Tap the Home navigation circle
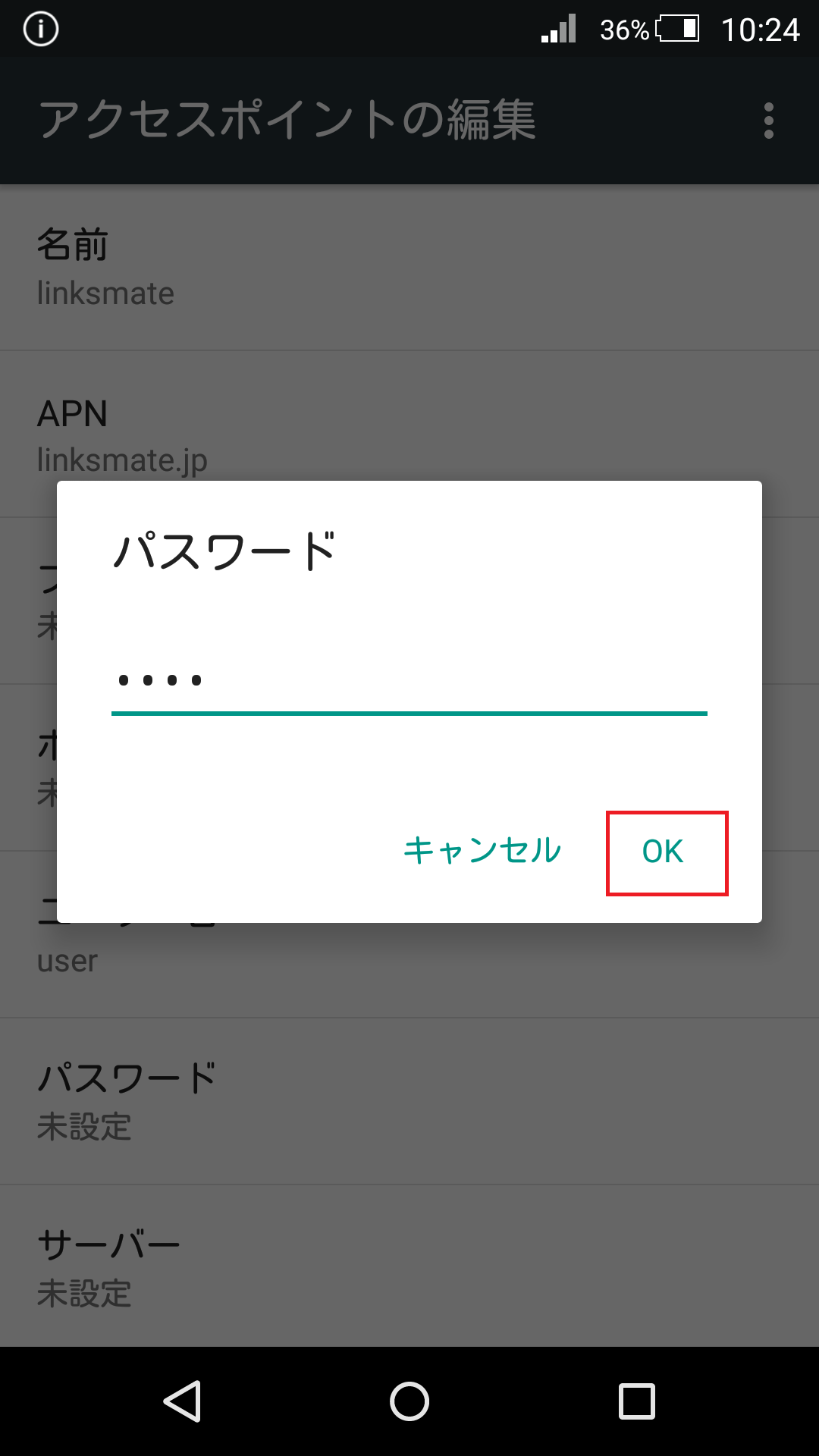 [x=409, y=1399]
